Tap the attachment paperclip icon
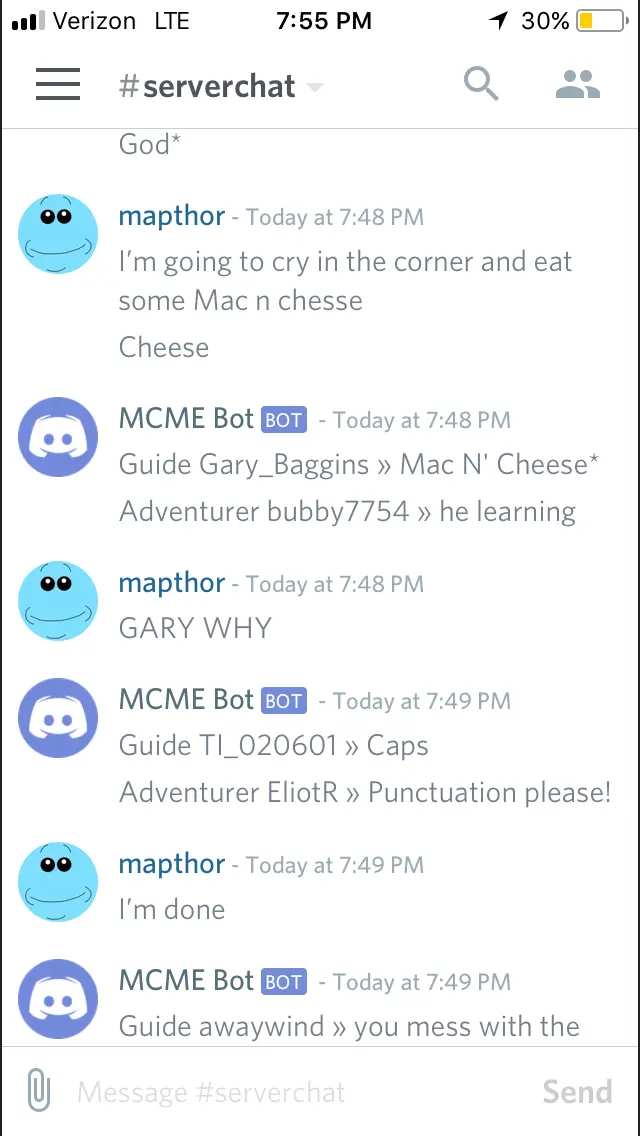Screen dimensions: 640x1136 coord(38,1091)
